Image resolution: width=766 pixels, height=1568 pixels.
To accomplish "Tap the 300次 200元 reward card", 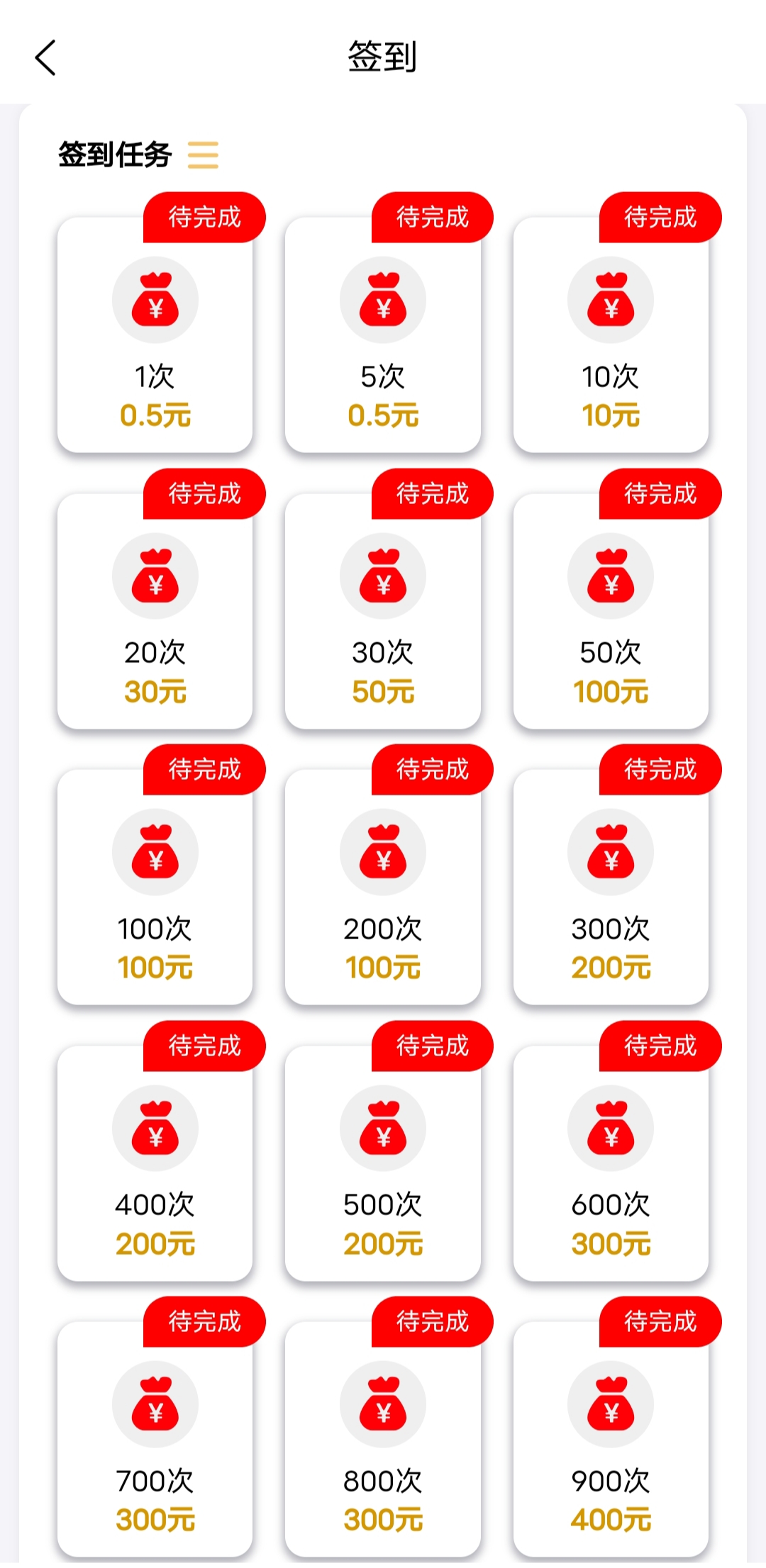I will pos(610,887).
